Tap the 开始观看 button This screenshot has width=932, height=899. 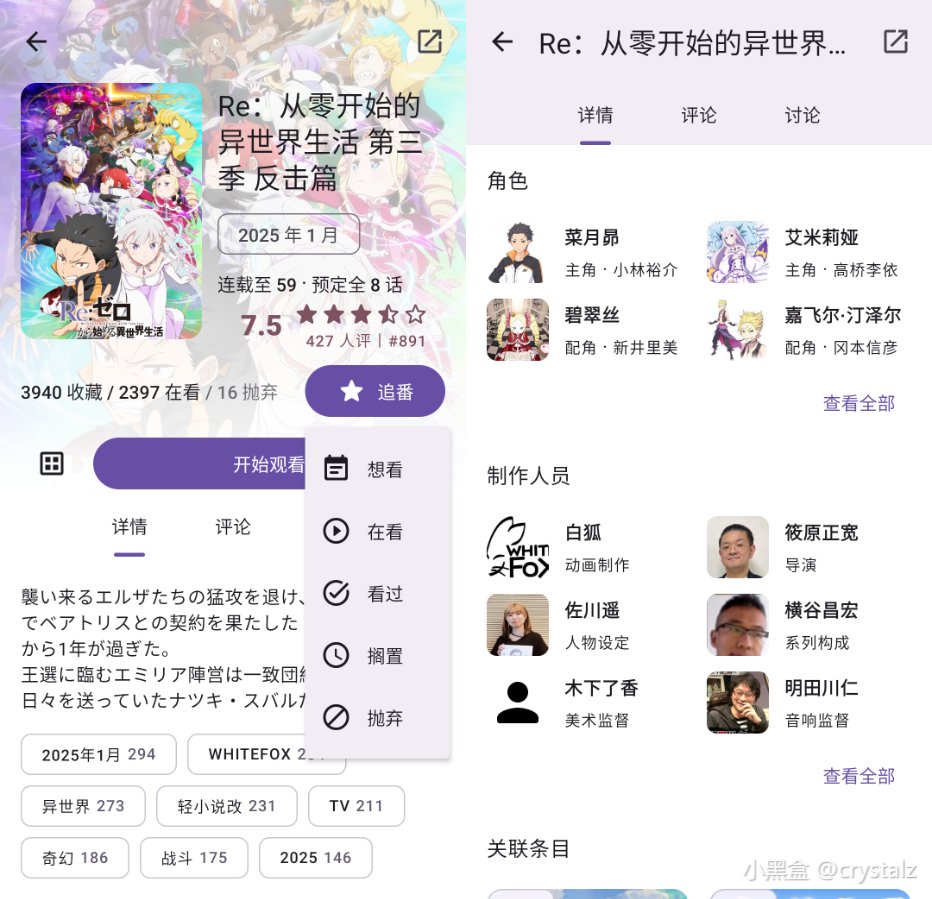point(200,464)
